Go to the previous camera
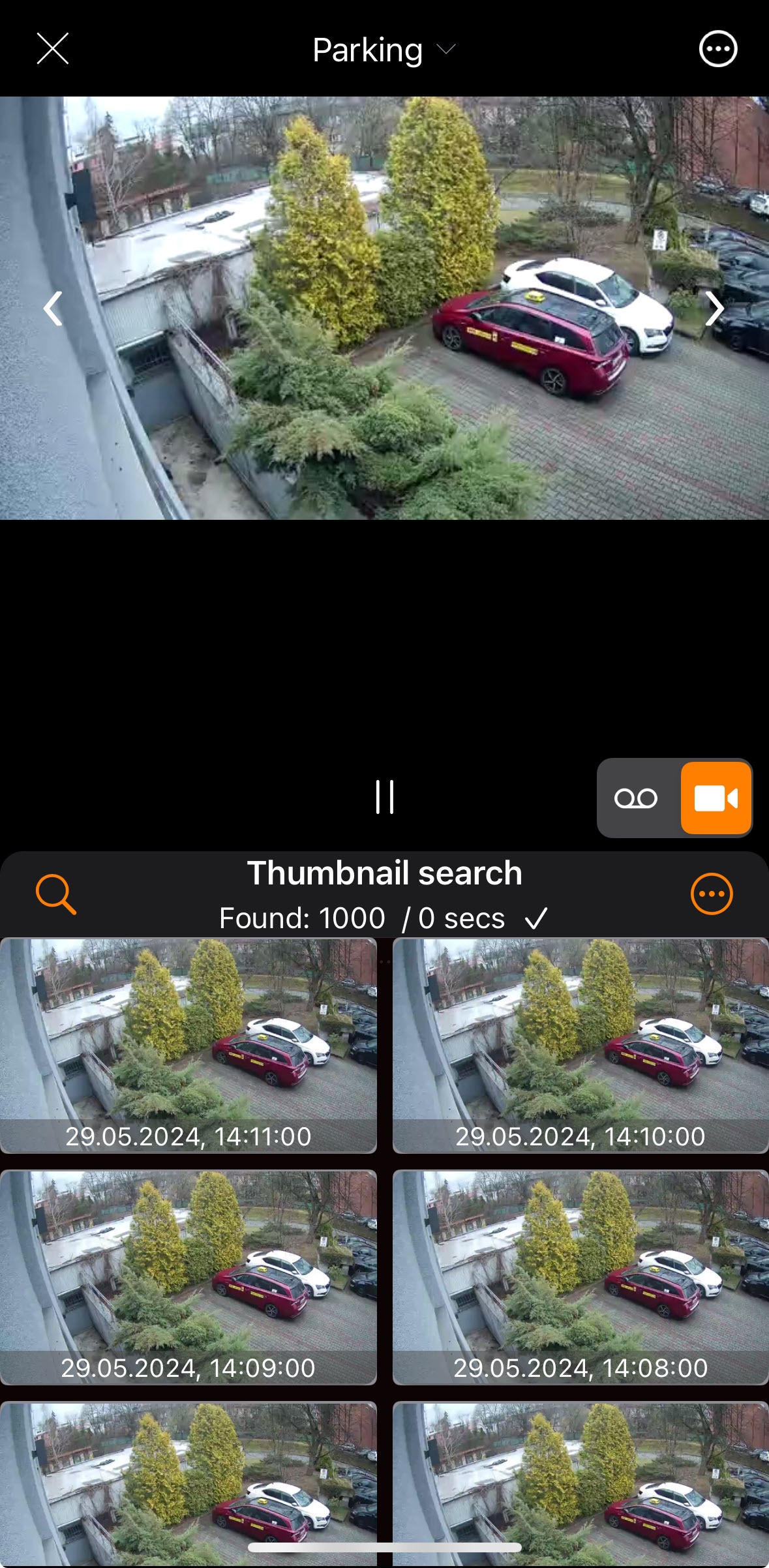 click(x=52, y=308)
